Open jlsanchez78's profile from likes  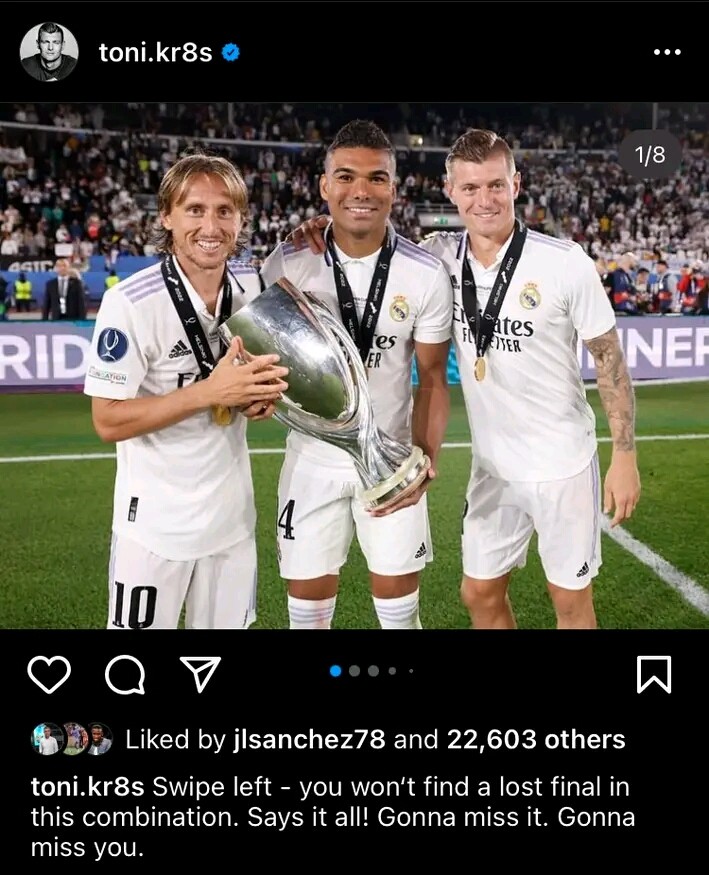point(309,740)
